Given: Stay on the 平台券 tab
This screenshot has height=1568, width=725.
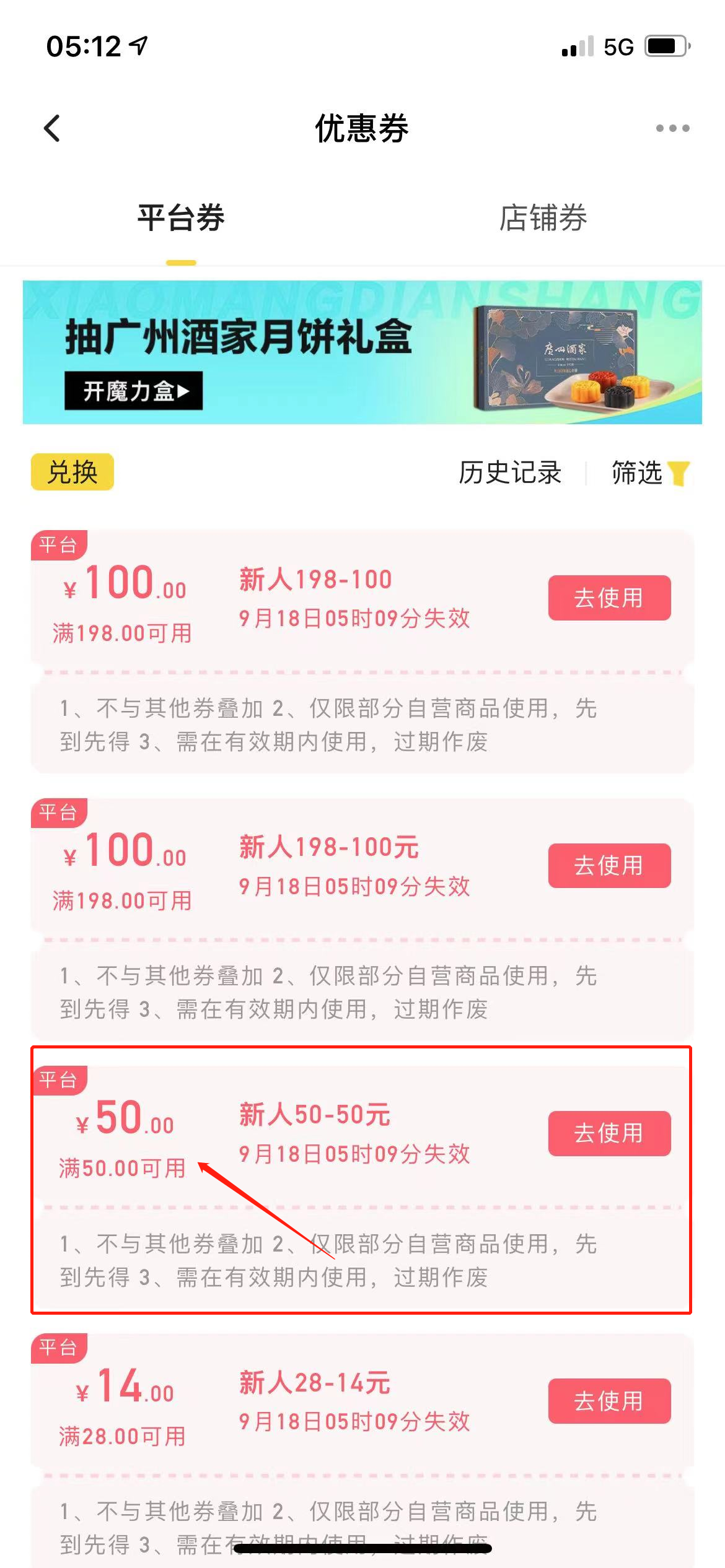Looking at the screenshot, I should 180,217.
